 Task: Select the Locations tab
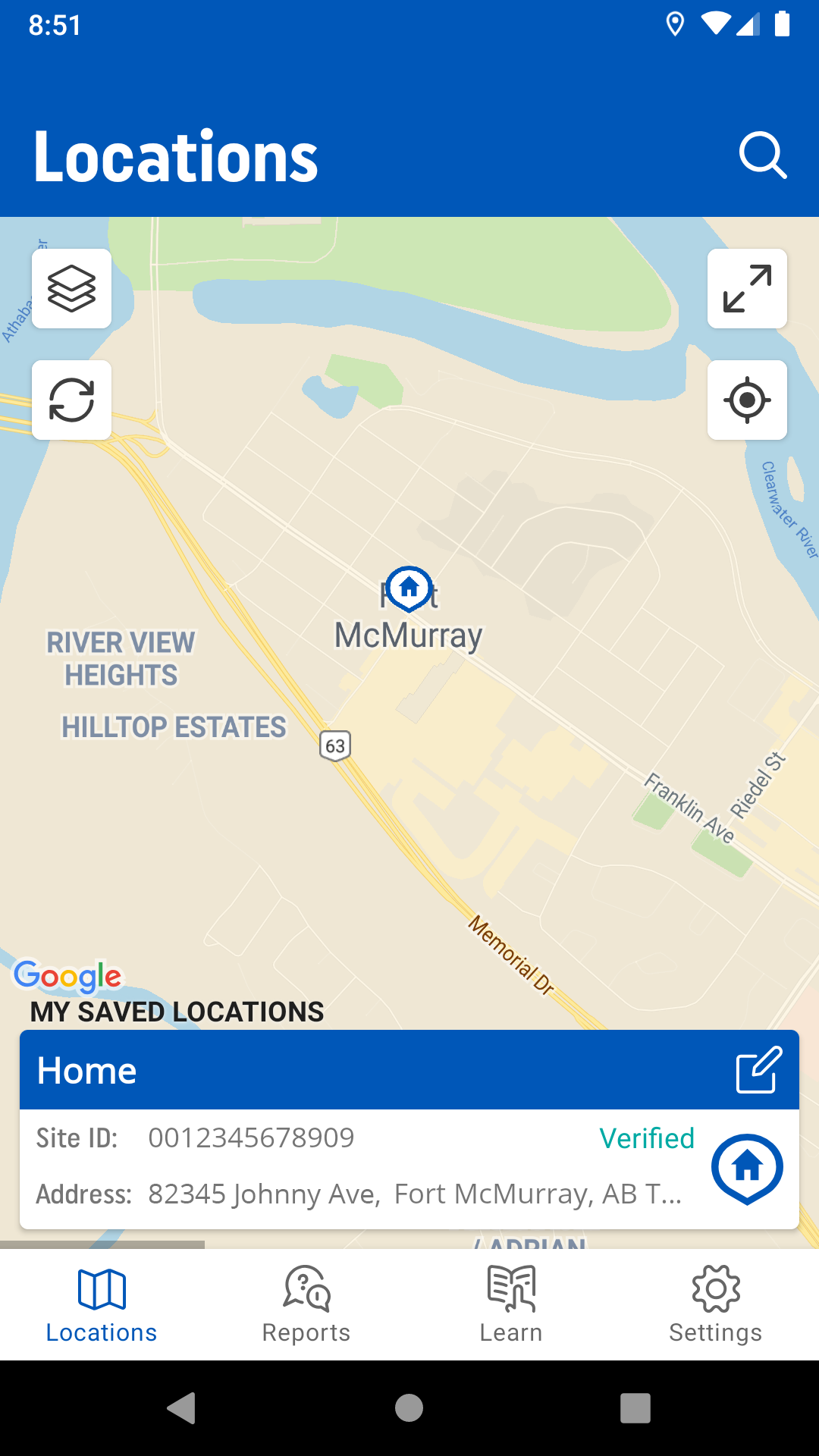coord(102,1304)
